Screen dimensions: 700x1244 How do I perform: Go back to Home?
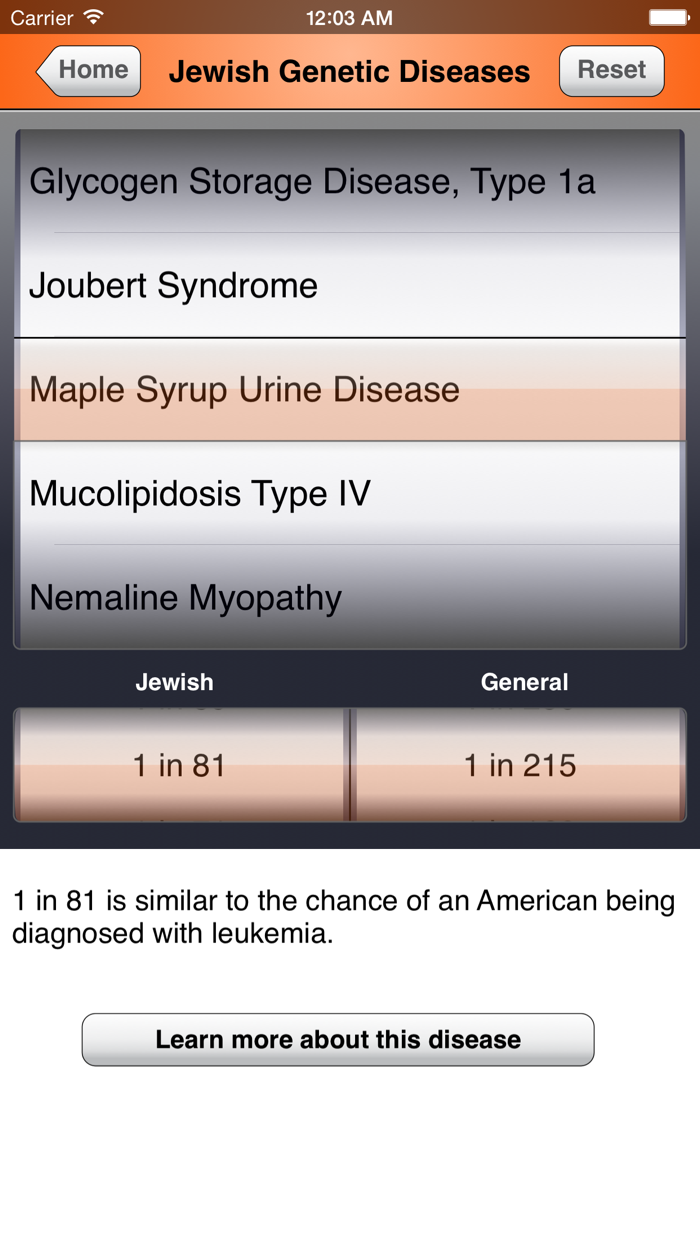click(90, 71)
